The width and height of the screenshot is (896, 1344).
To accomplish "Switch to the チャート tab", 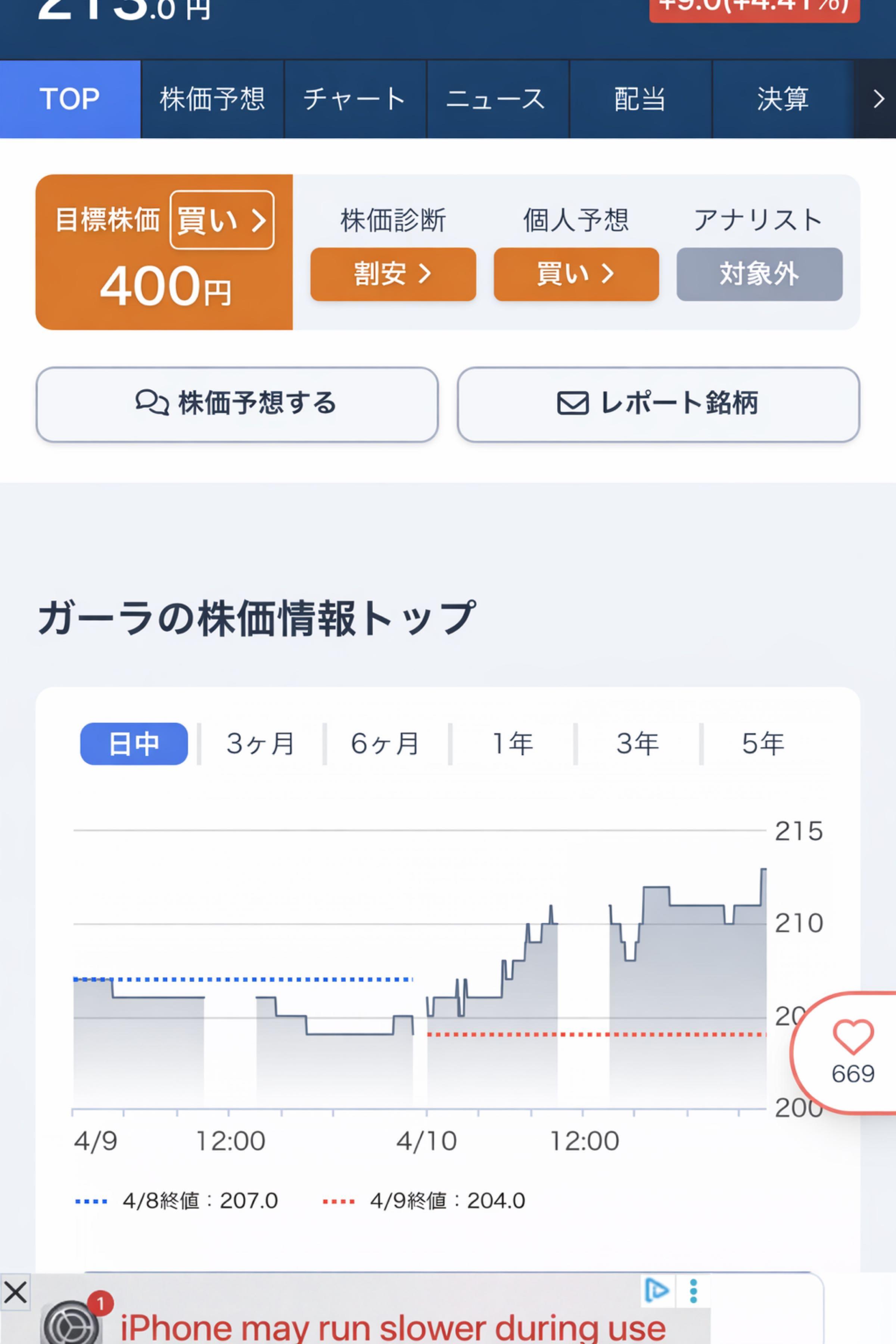I will (x=355, y=99).
